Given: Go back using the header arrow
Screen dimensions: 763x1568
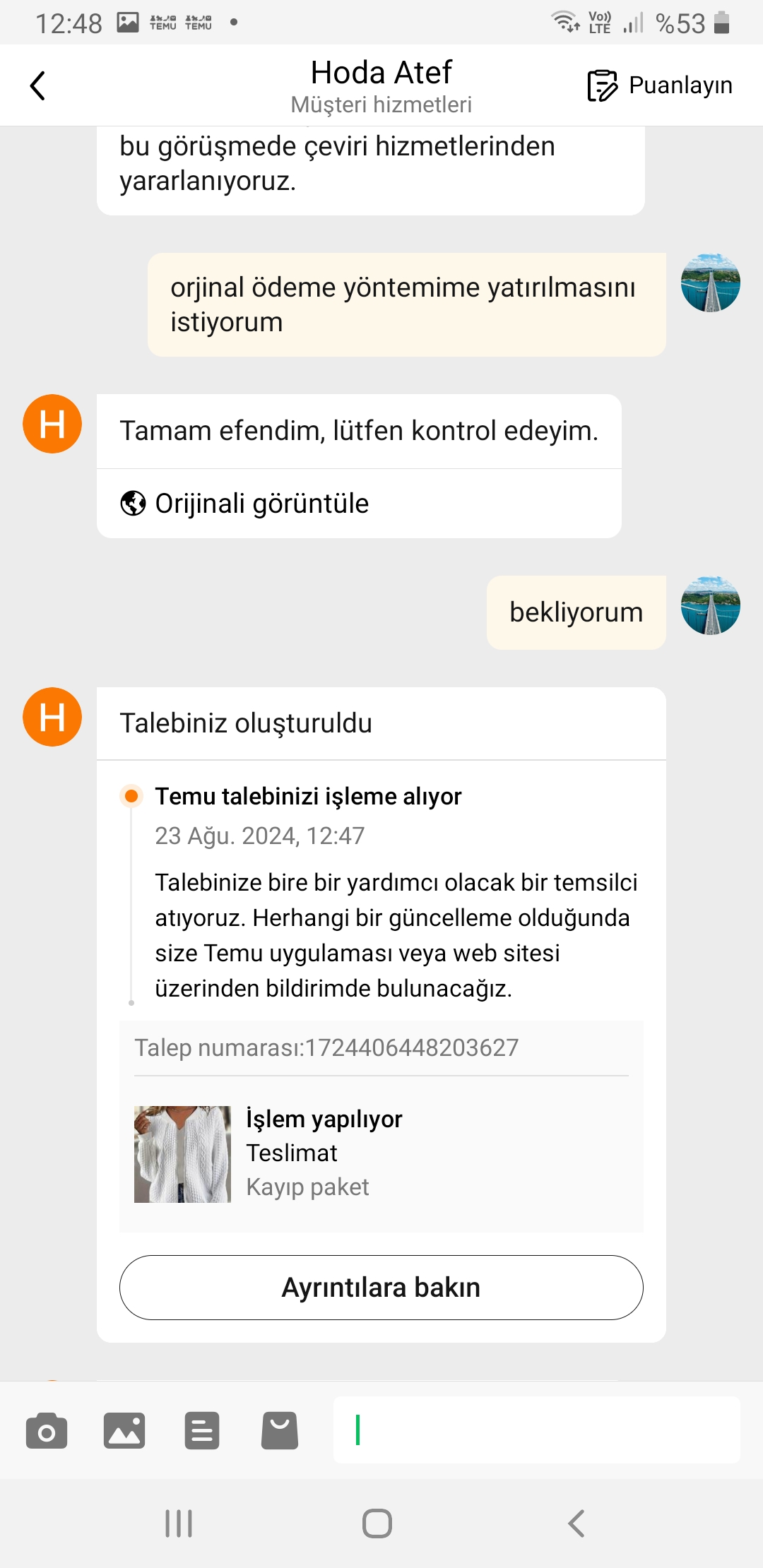Looking at the screenshot, I should 38,85.
